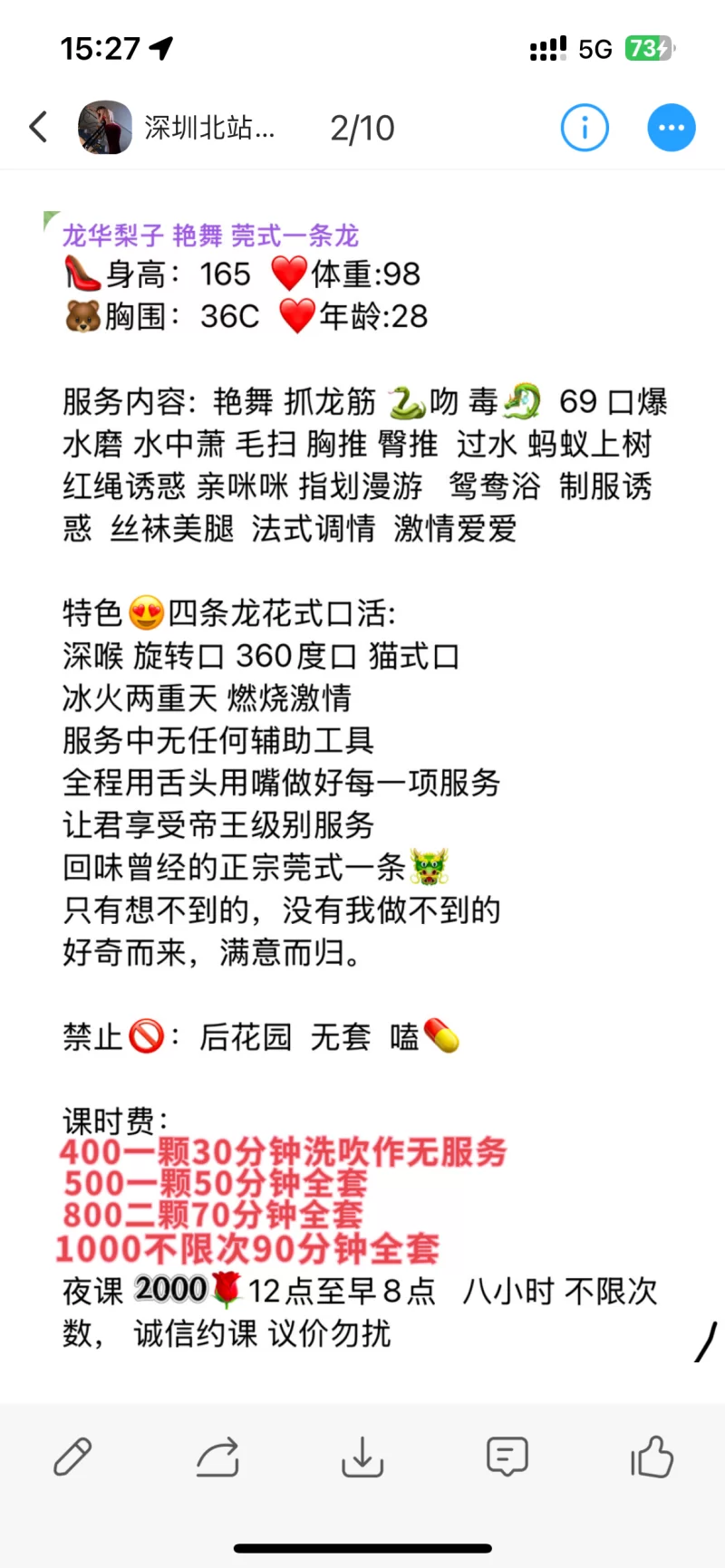Screen dimensions: 725x1568
Task: Share this image with the forward icon
Action: click(217, 1457)
